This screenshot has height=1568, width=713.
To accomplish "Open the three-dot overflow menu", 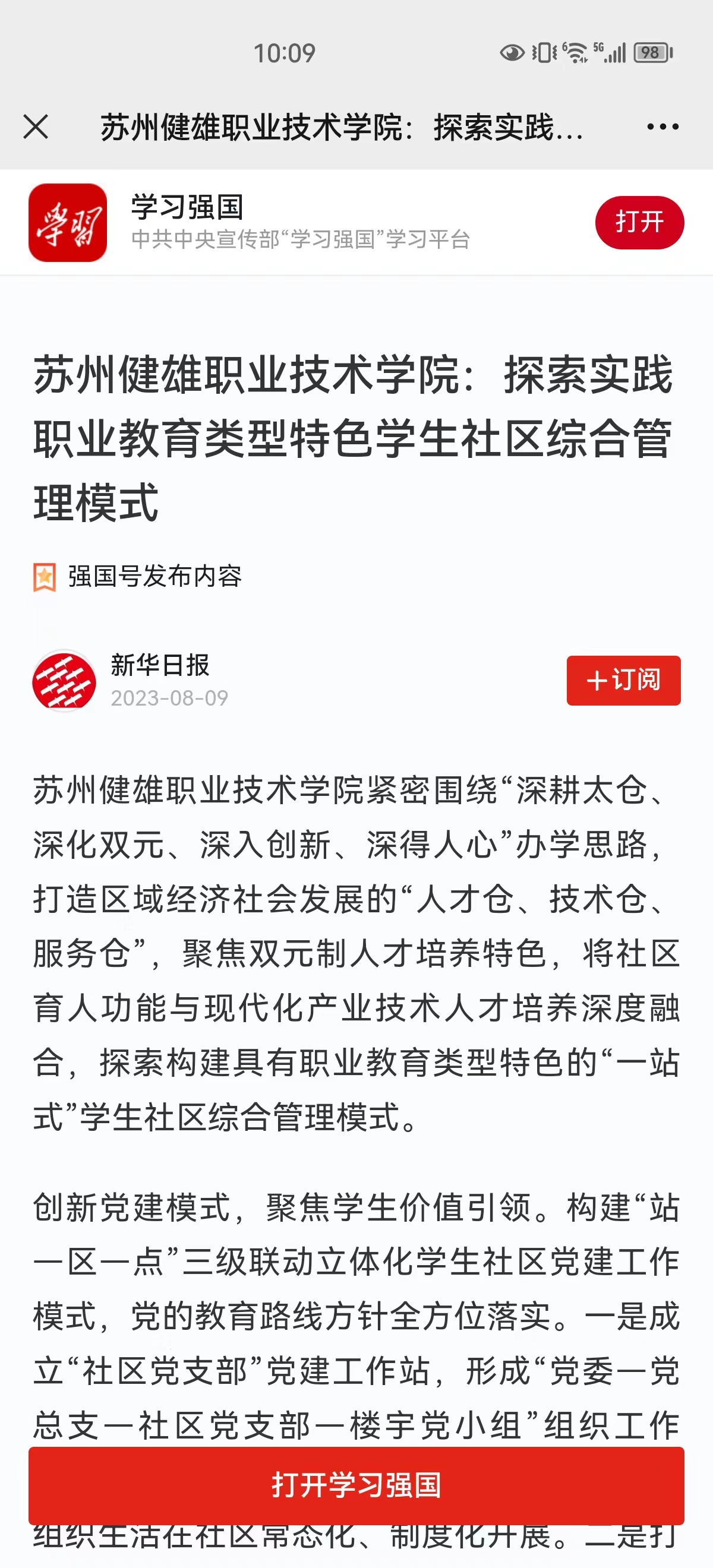I will pyautogui.click(x=662, y=127).
